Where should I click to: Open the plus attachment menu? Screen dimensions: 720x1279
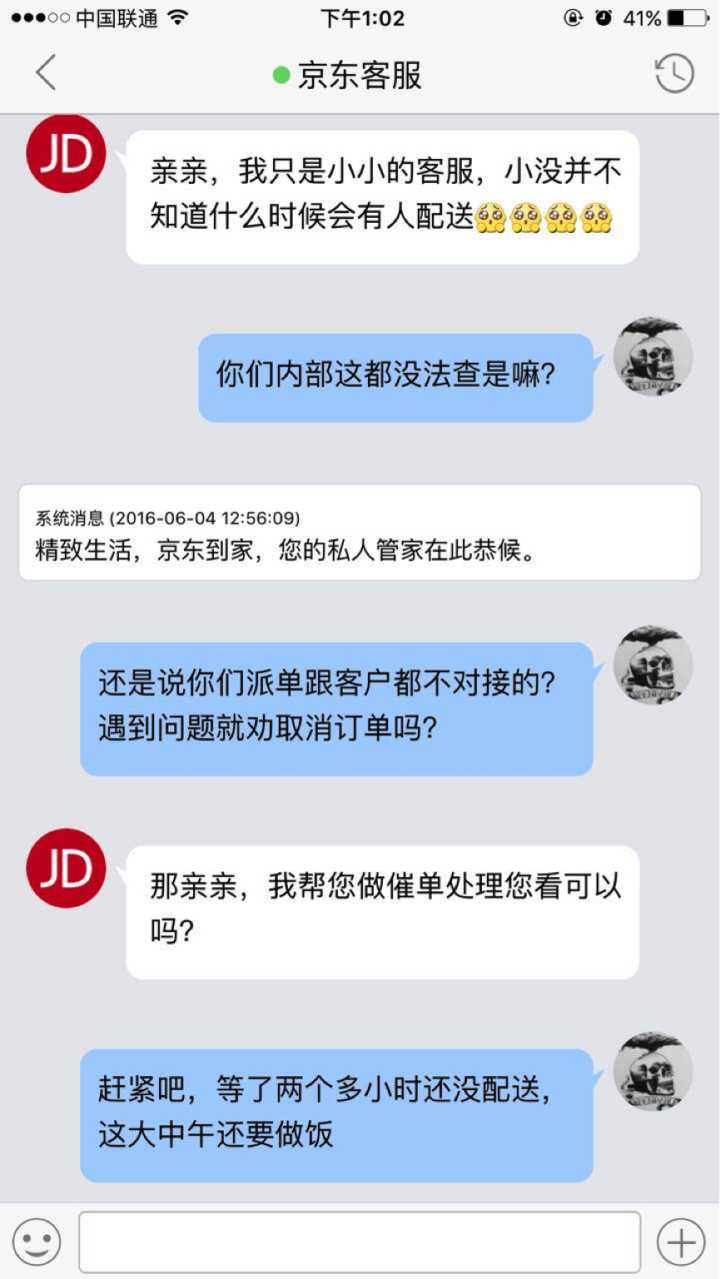click(x=681, y=1242)
